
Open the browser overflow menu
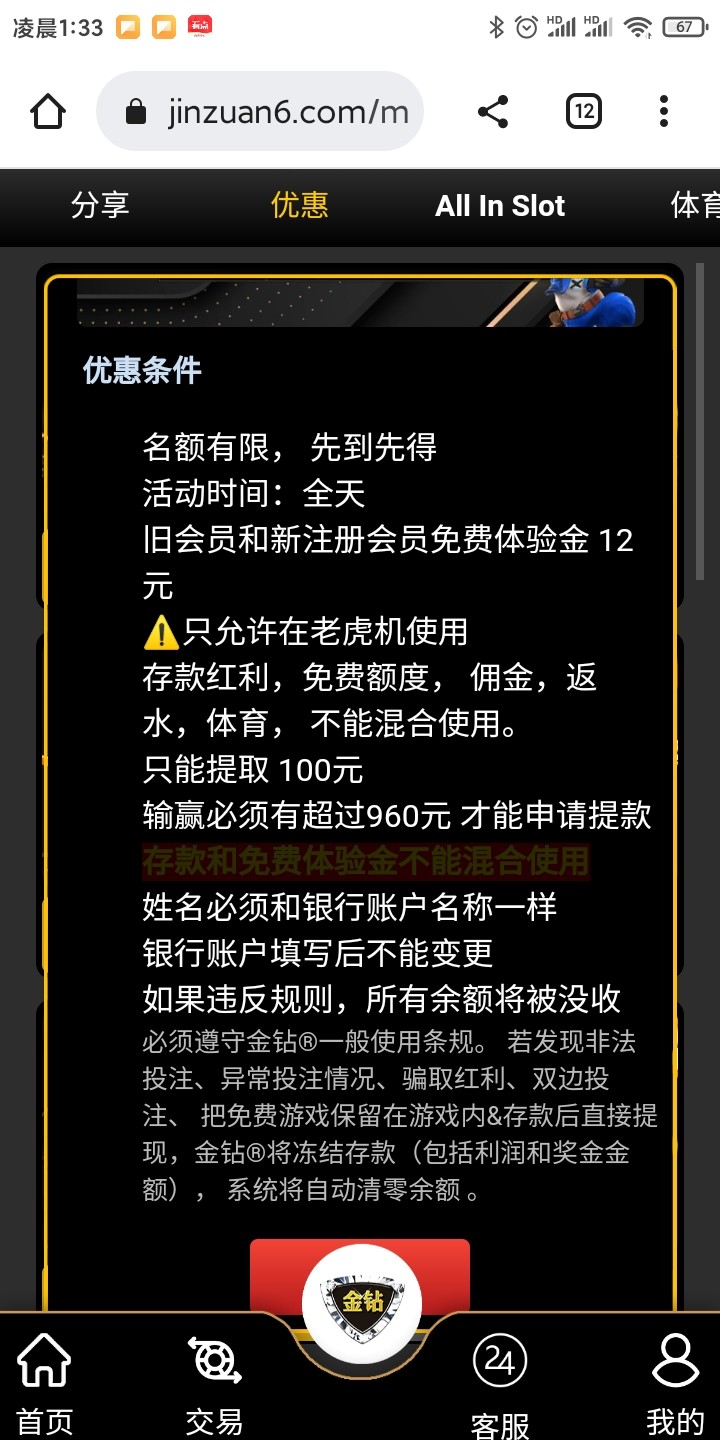point(663,111)
